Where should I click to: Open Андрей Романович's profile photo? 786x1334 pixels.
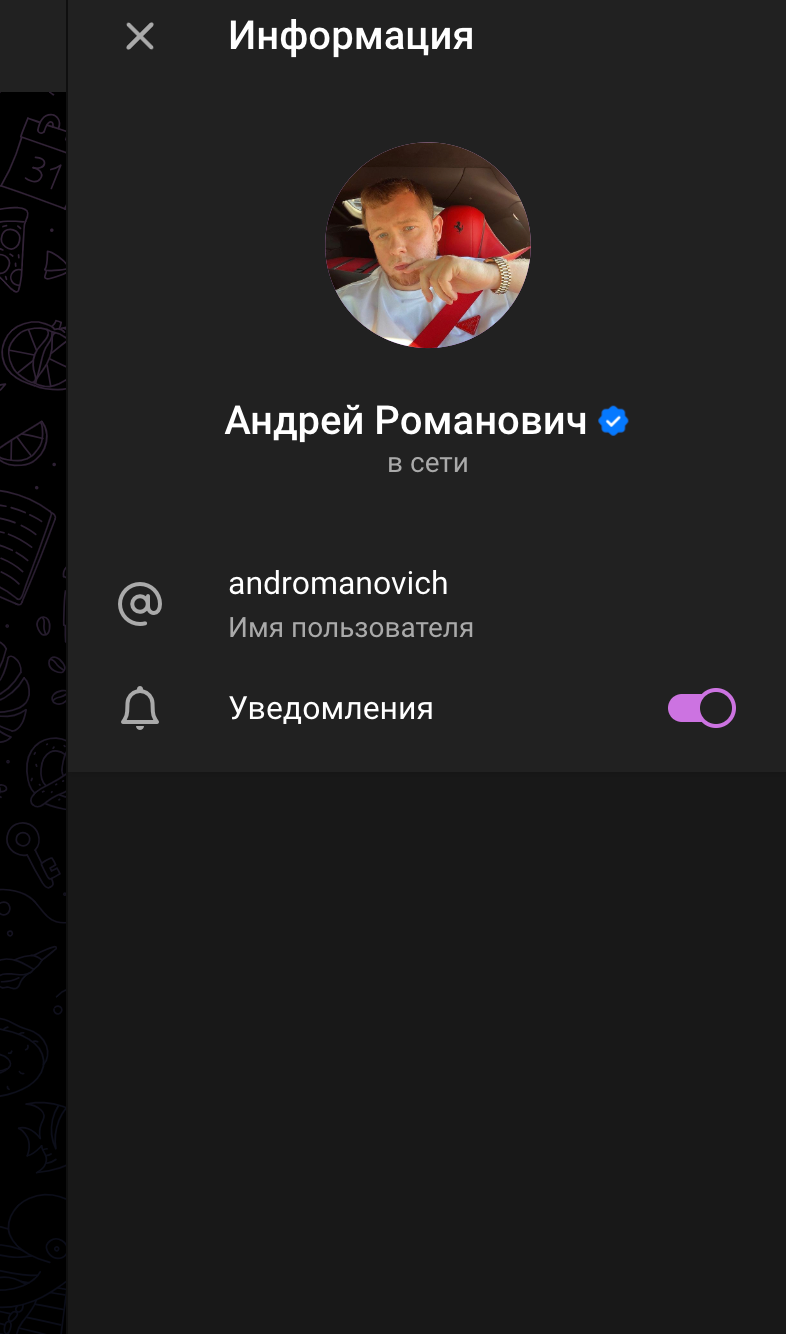[428, 245]
